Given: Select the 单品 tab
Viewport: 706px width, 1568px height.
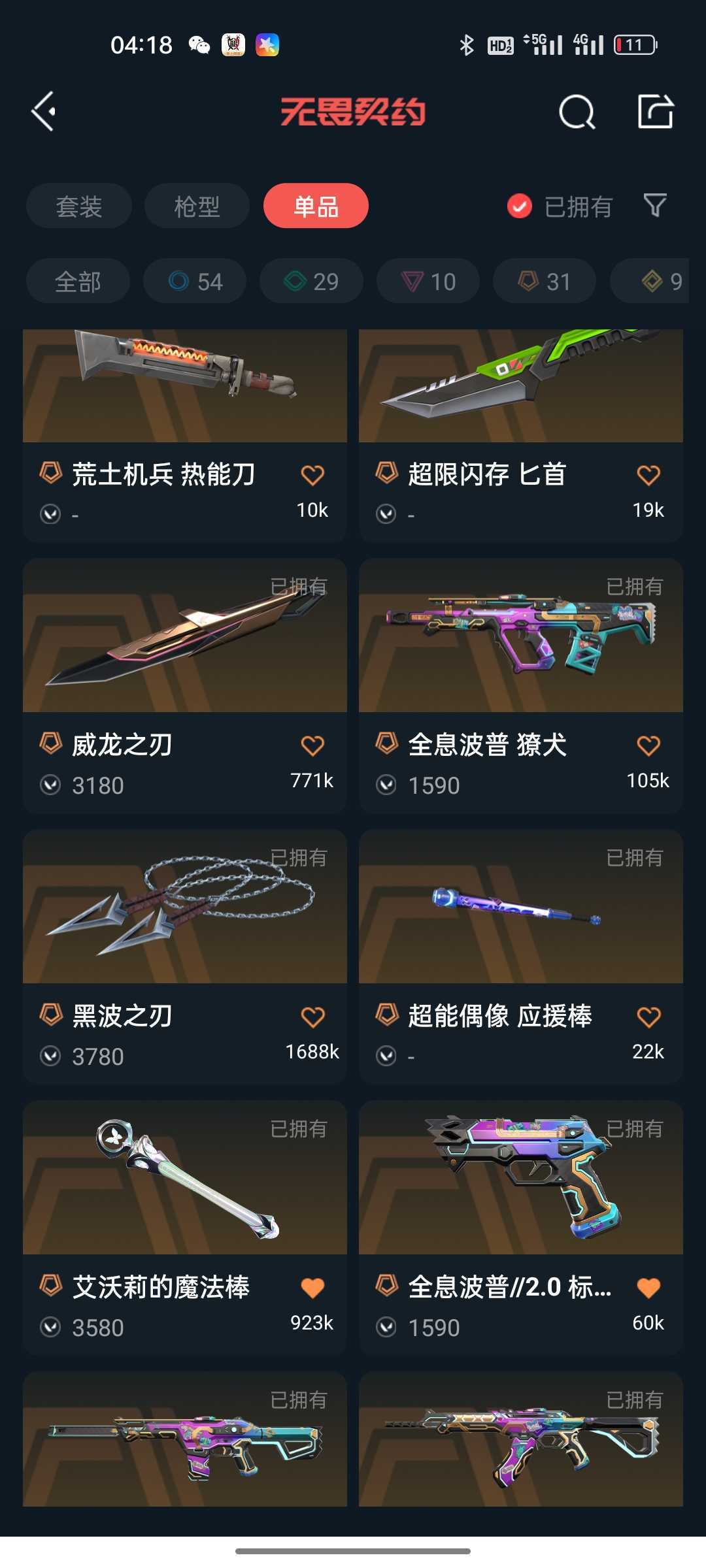Looking at the screenshot, I should pyautogui.click(x=315, y=206).
